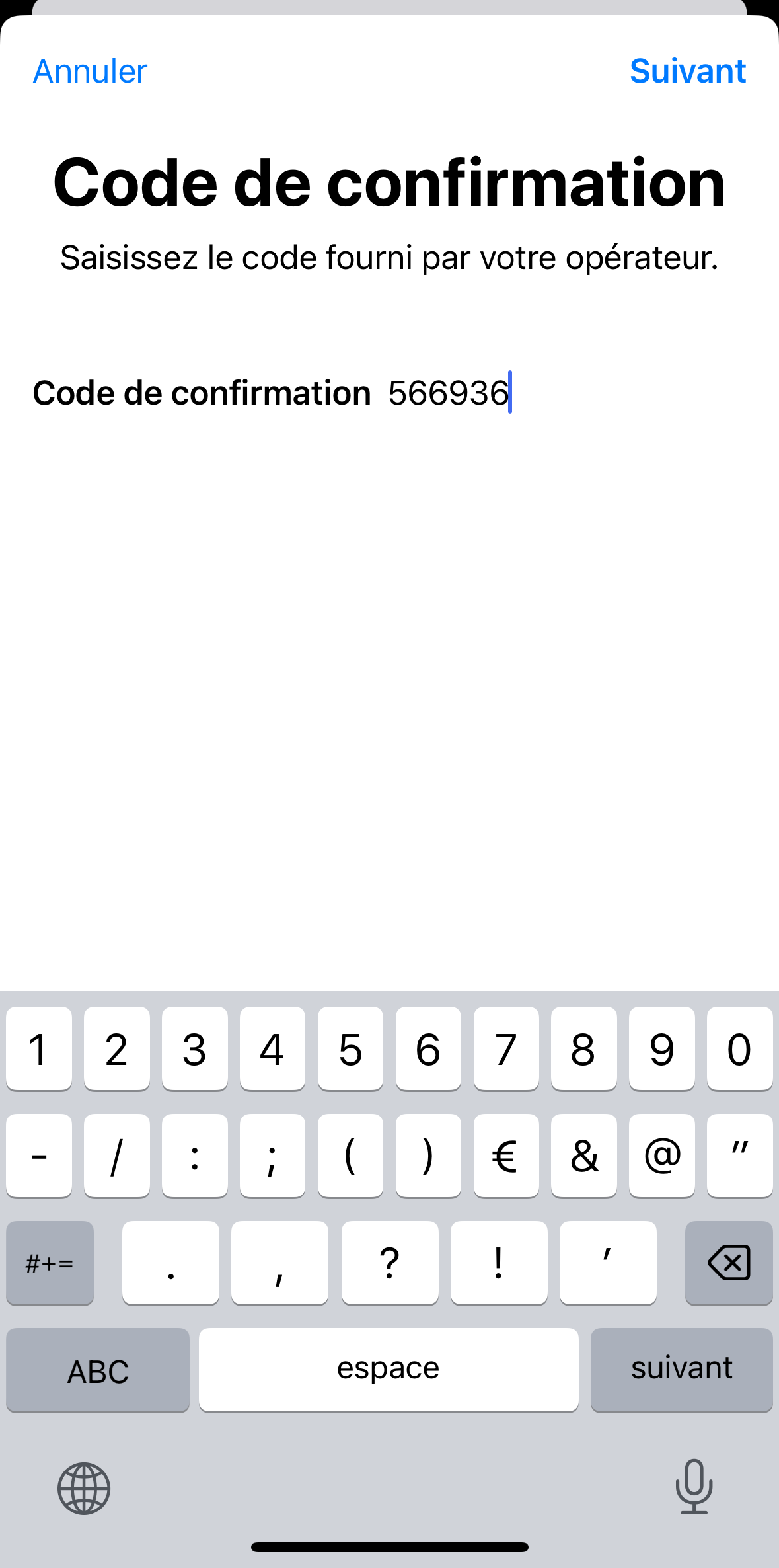
Task: Tap the espace key
Action: point(389,1369)
